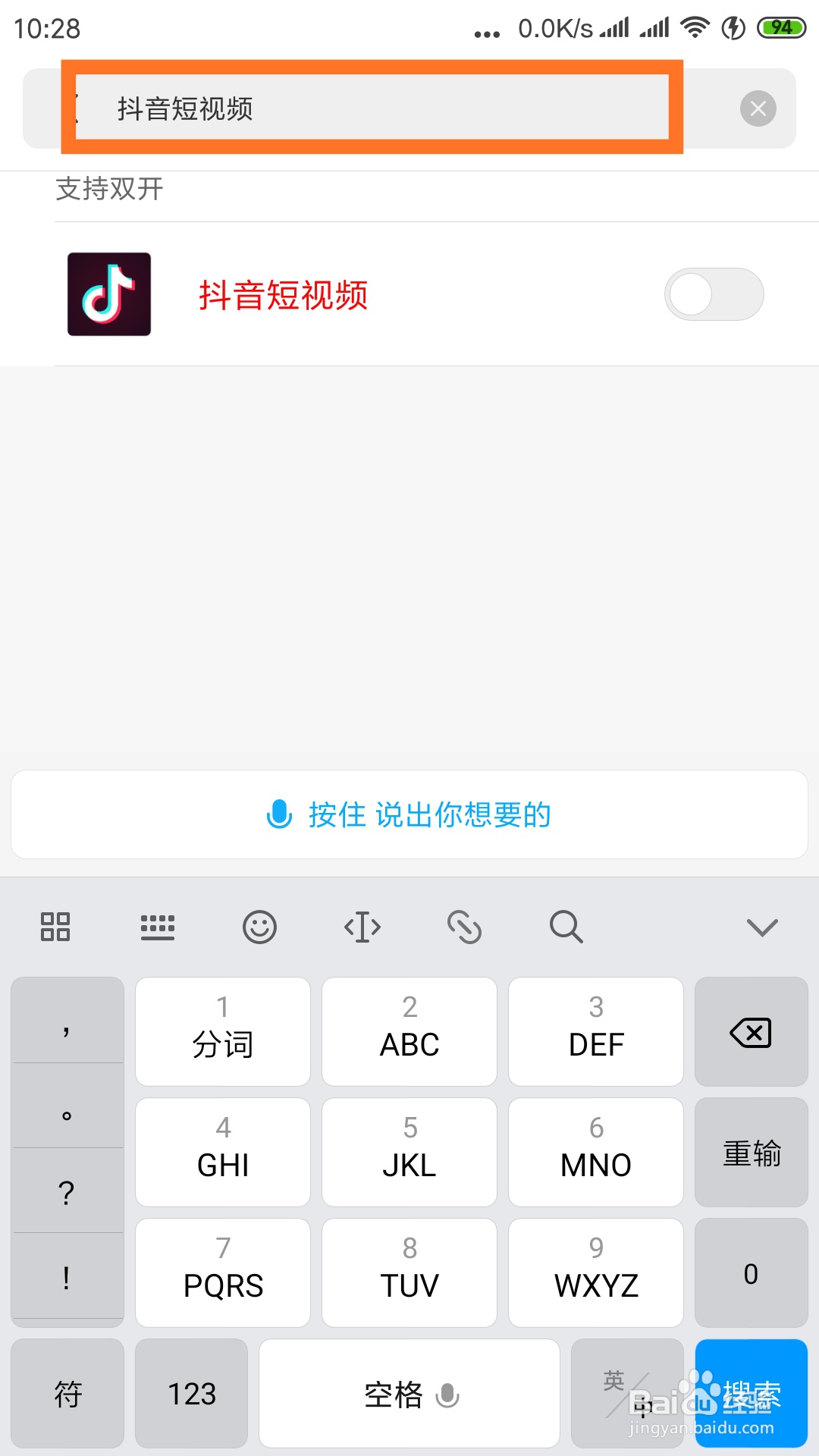Collapse the keyboard with the chevron
This screenshot has height=1456, width=819.
[x=762, y=927]
